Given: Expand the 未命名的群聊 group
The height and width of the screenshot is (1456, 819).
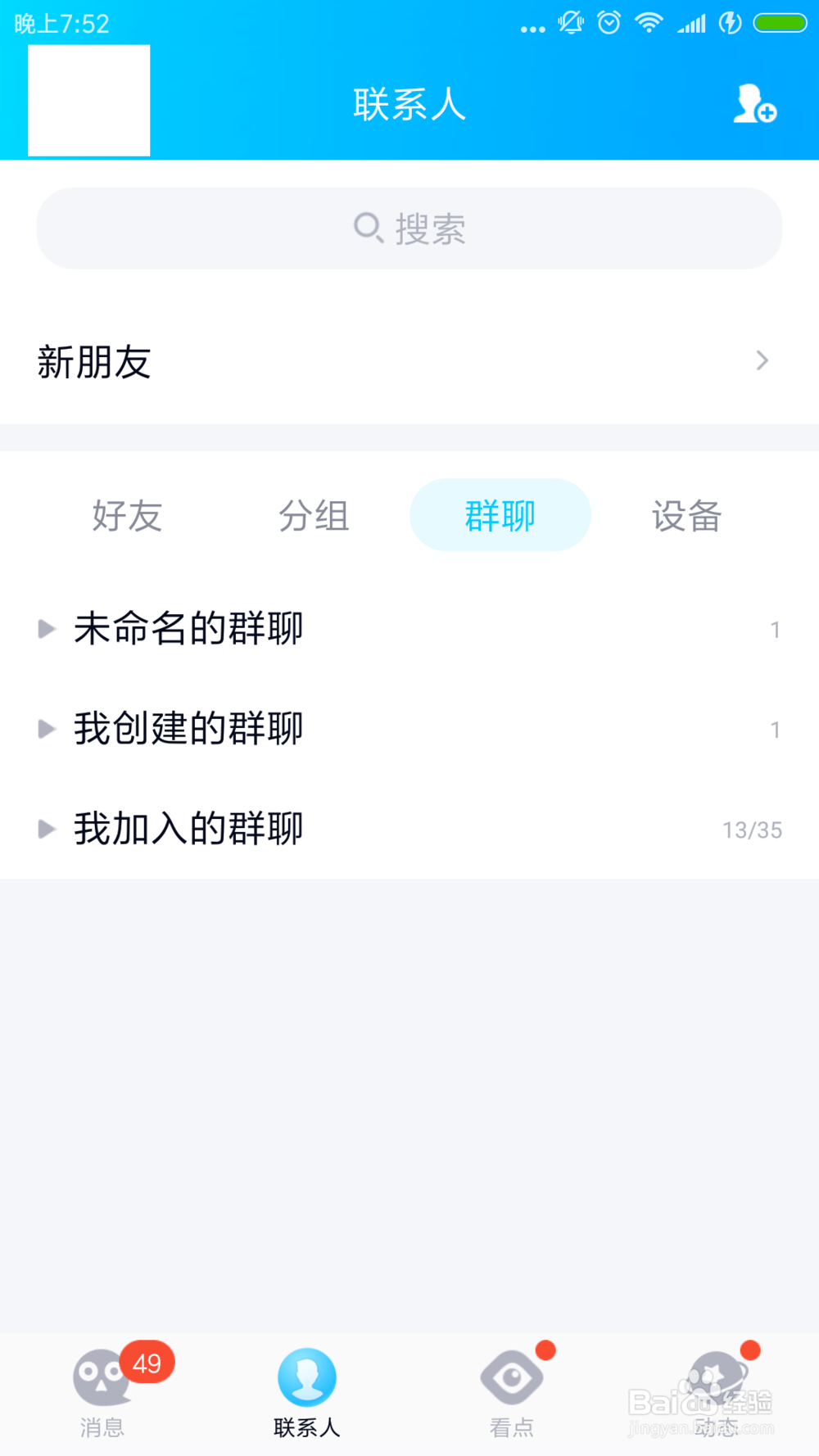Looking at the screenshot, I should 188,629.
